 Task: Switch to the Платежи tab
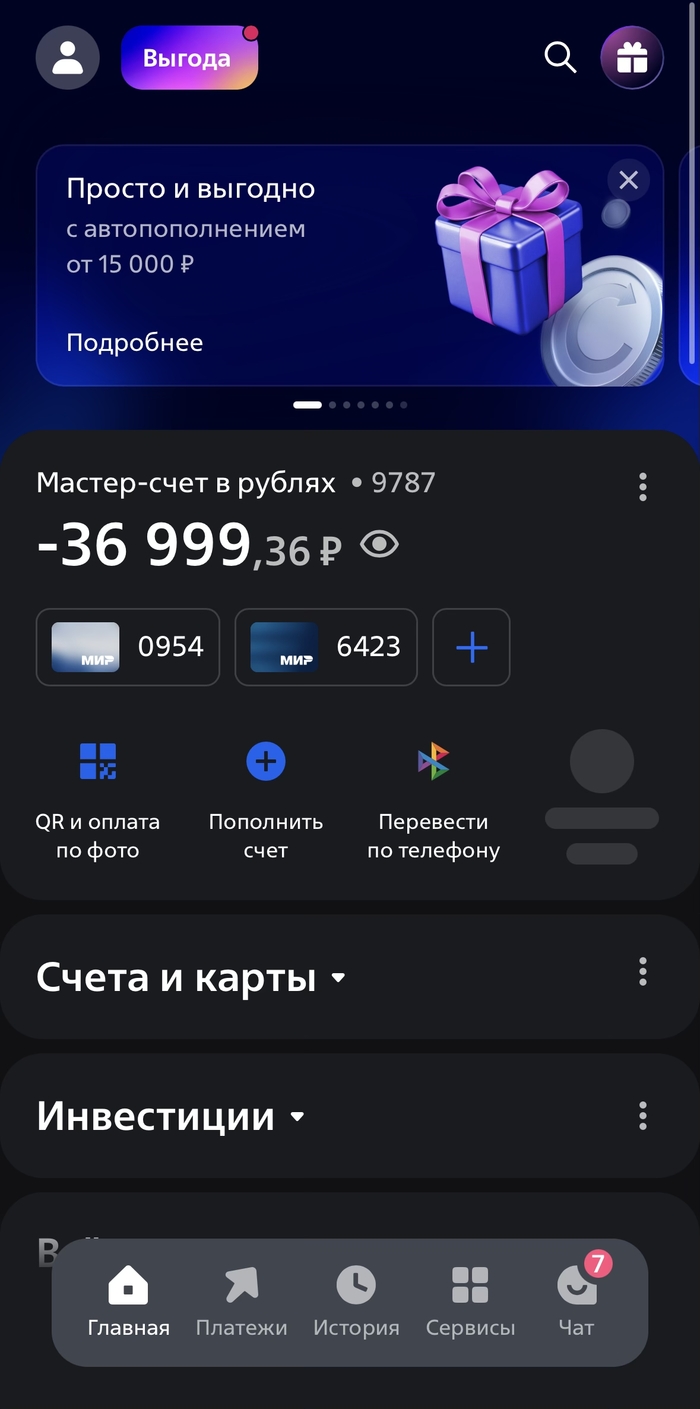pyautogui.click(x=241, y=1300)
